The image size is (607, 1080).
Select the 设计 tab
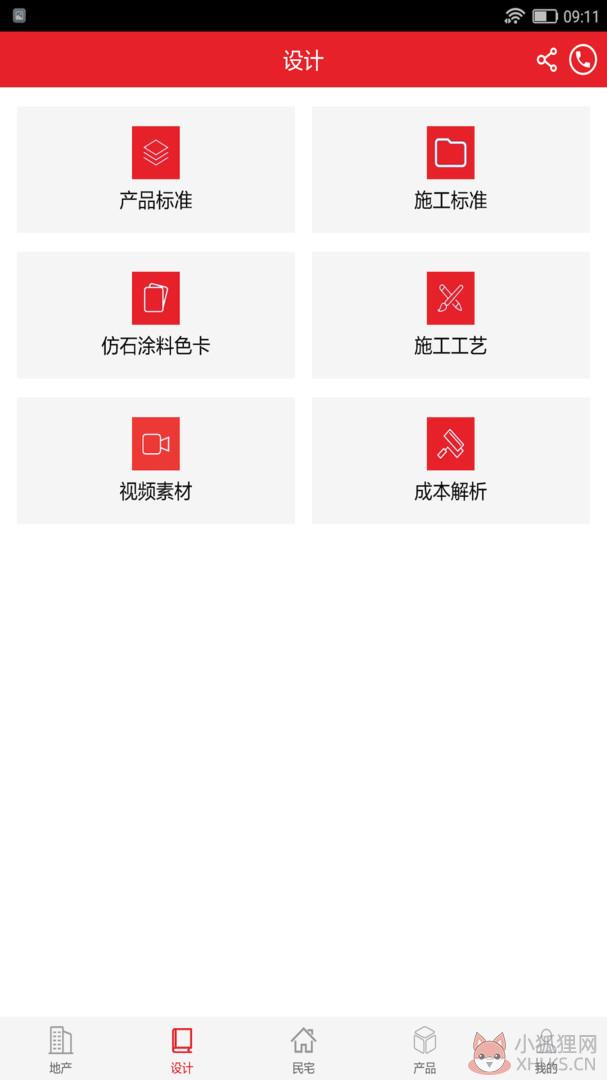tap(182, 1050)
